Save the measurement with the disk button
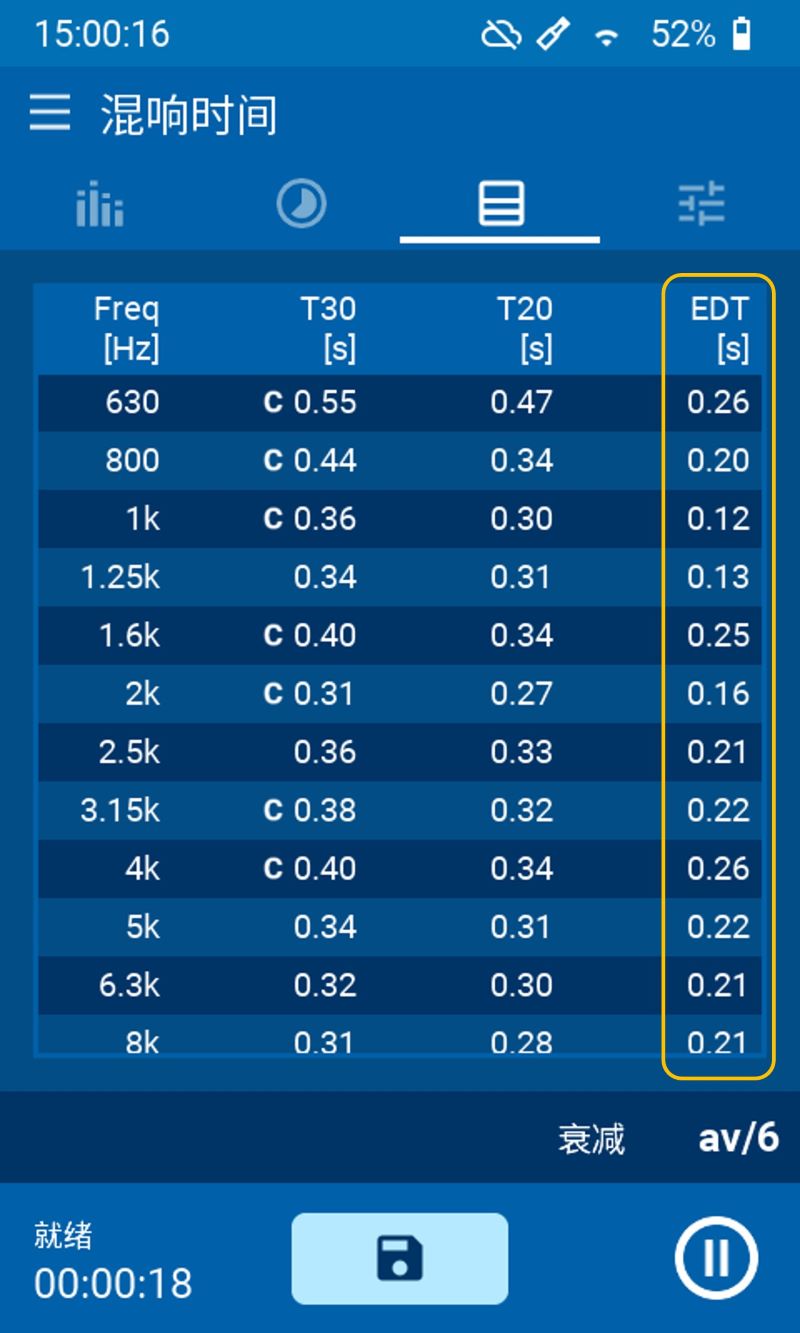 (400, 1258)
